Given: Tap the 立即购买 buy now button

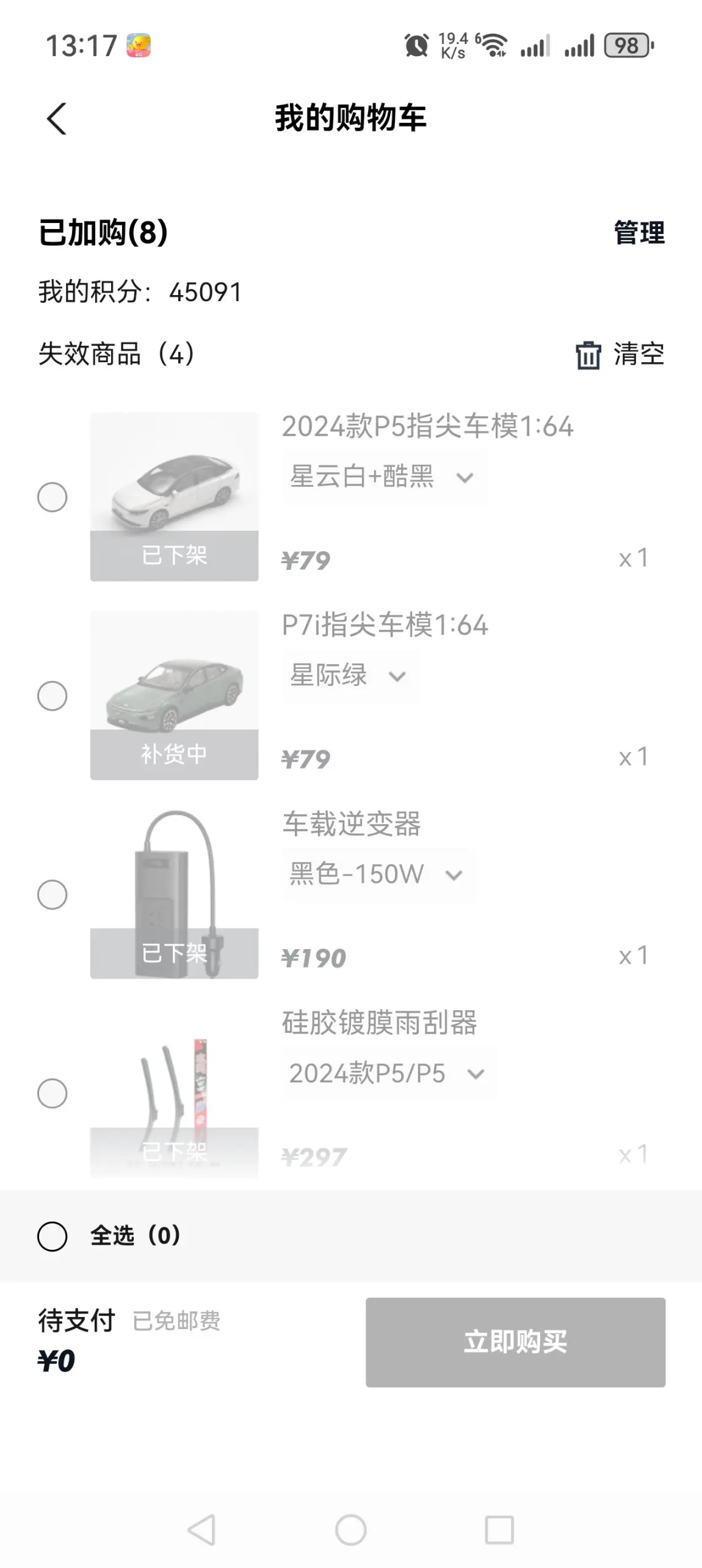Looking at the screenshot, I should (x=515, y=1342).
